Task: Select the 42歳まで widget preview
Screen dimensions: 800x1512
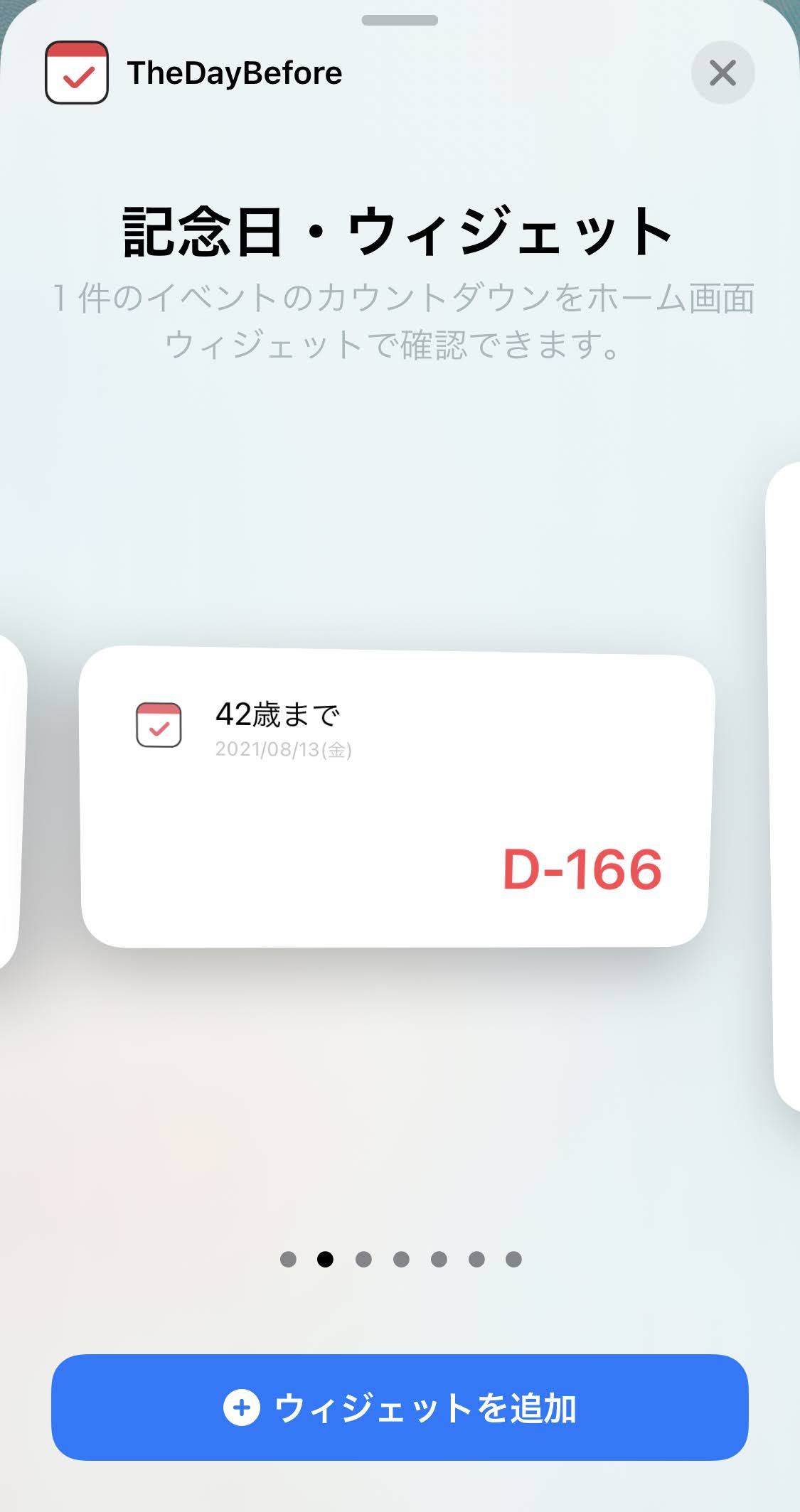Action: 396,797
